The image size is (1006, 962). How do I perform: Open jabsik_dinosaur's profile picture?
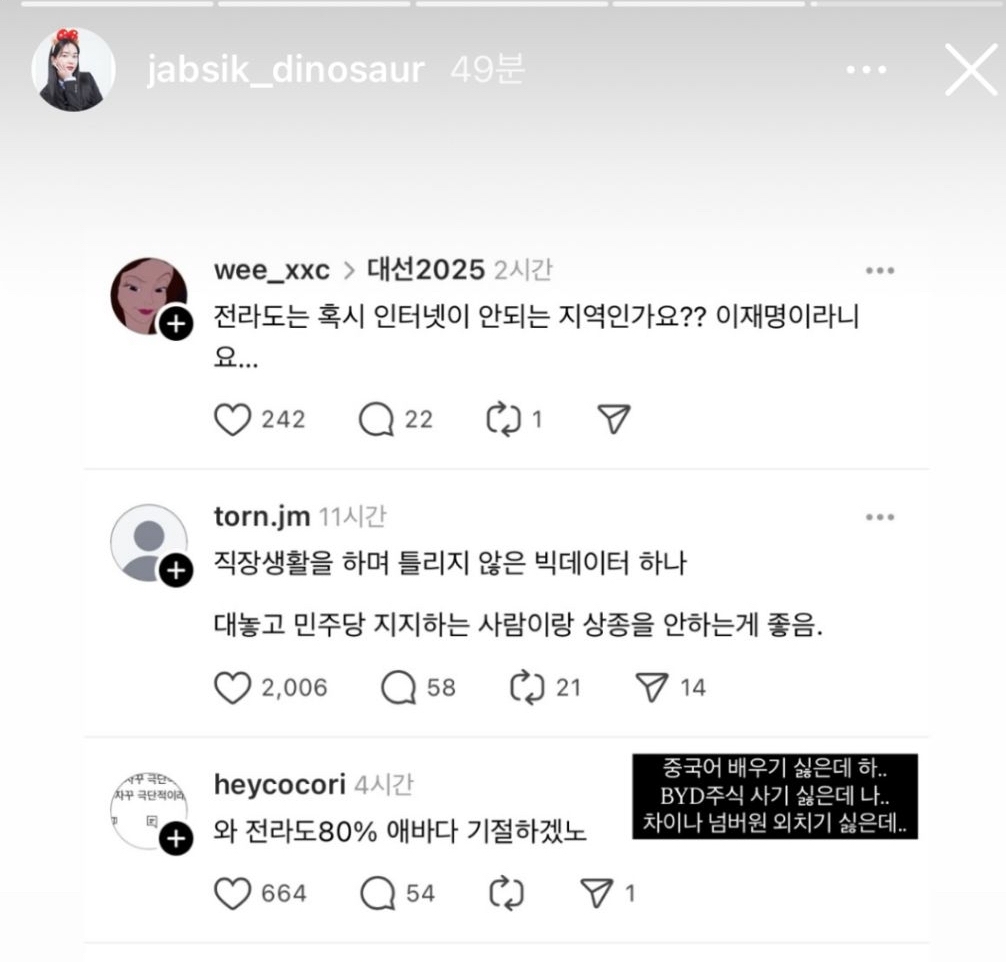pyautogui.click(x=73, y=70)
